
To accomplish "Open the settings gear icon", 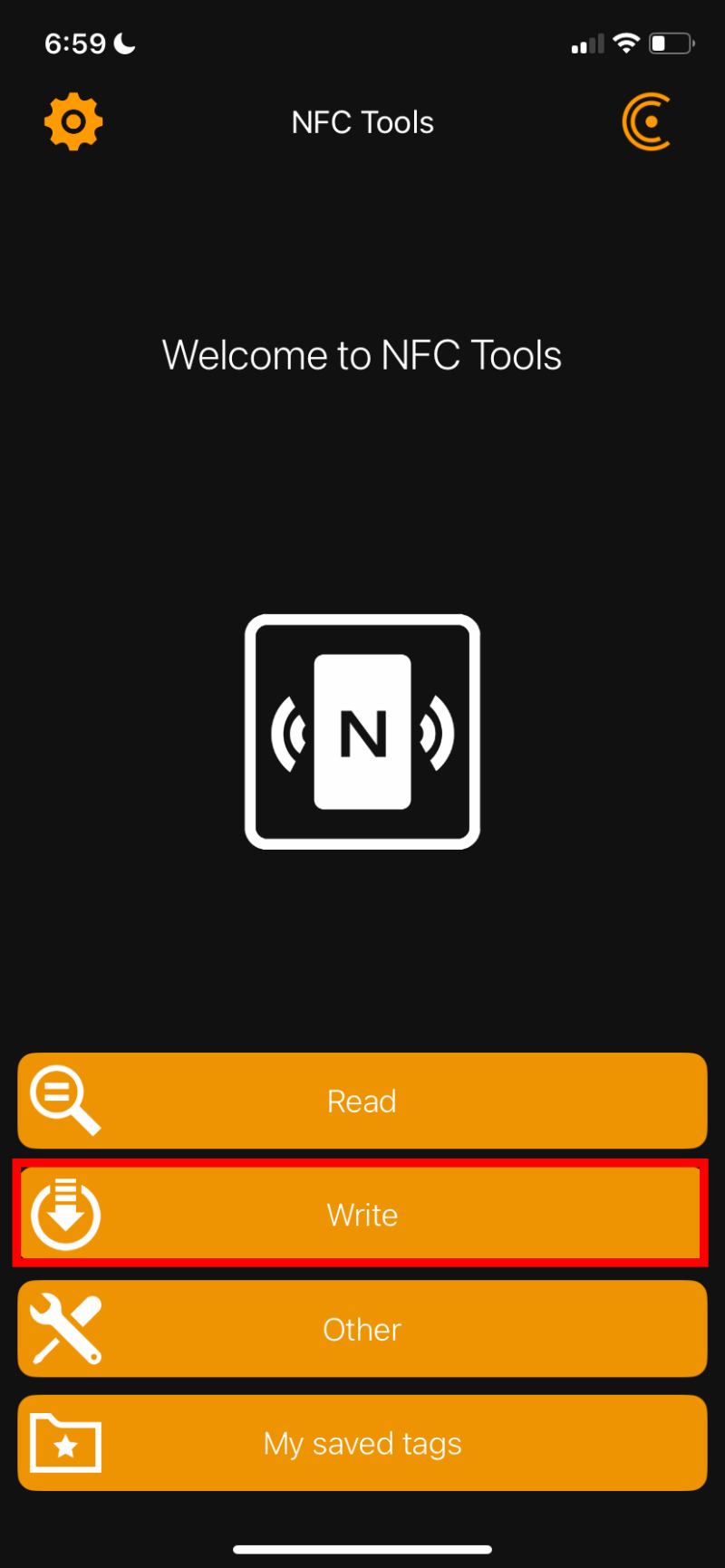I will (x=73, y=121).
